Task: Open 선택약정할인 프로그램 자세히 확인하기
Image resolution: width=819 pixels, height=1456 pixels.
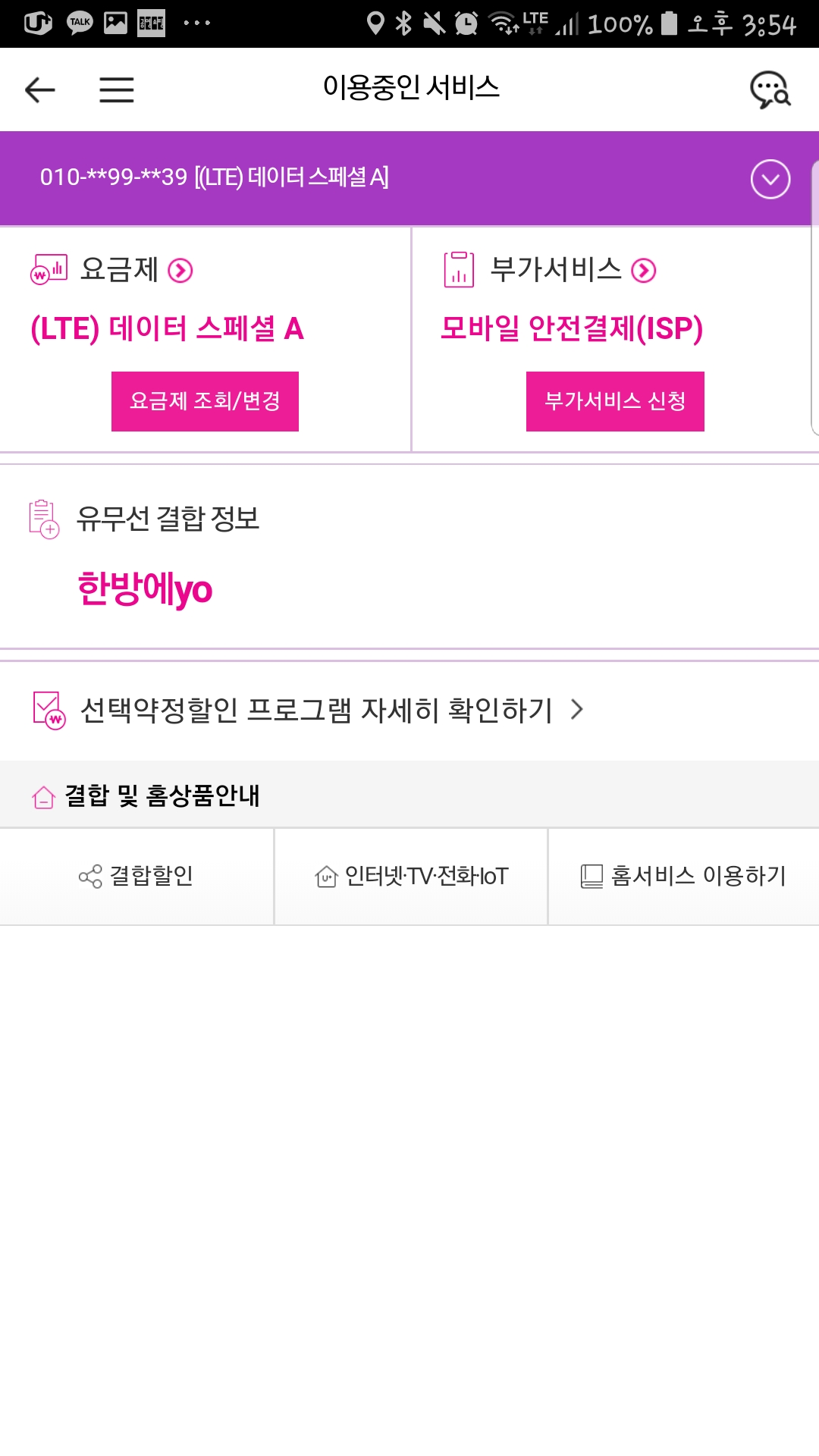Action: [x=315, y=710]
